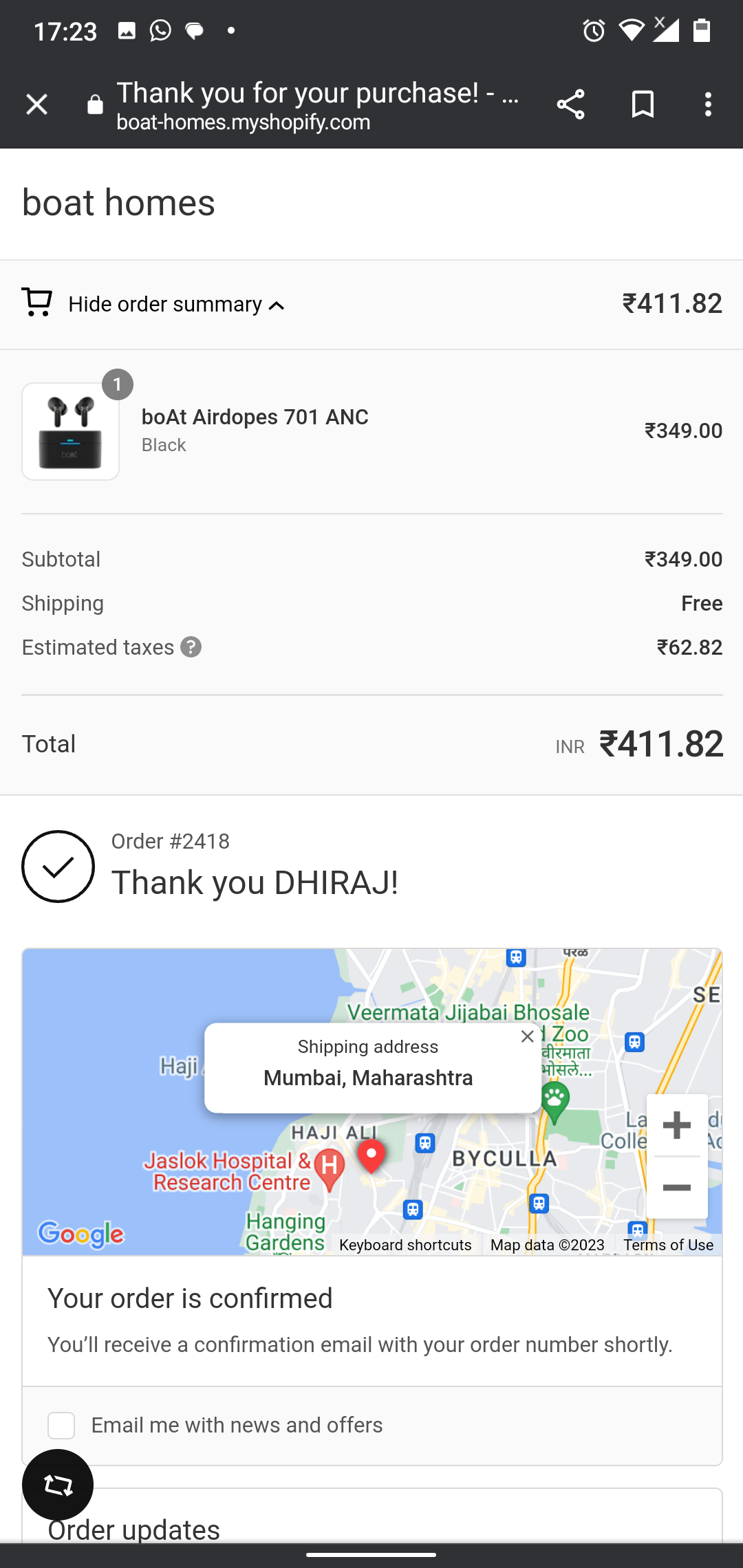The image size is (743, 1568).
Task: Close the browser custom tab
Action: tap(36, 105)
